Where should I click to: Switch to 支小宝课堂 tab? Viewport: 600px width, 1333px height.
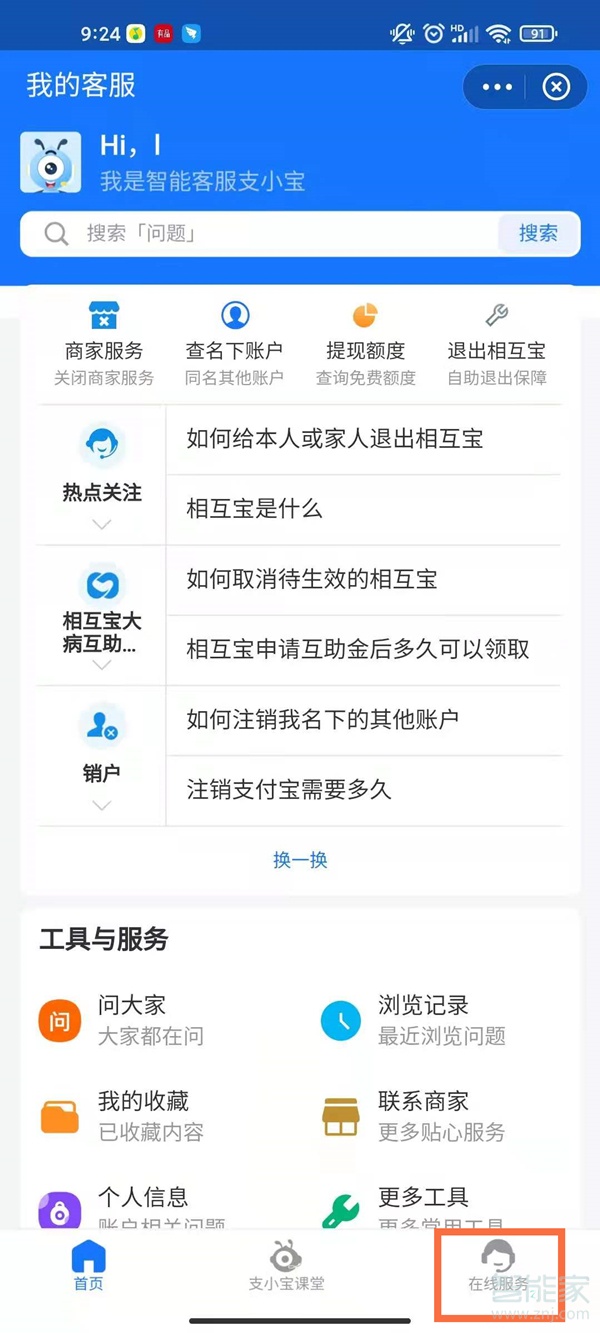point(287,1266)
